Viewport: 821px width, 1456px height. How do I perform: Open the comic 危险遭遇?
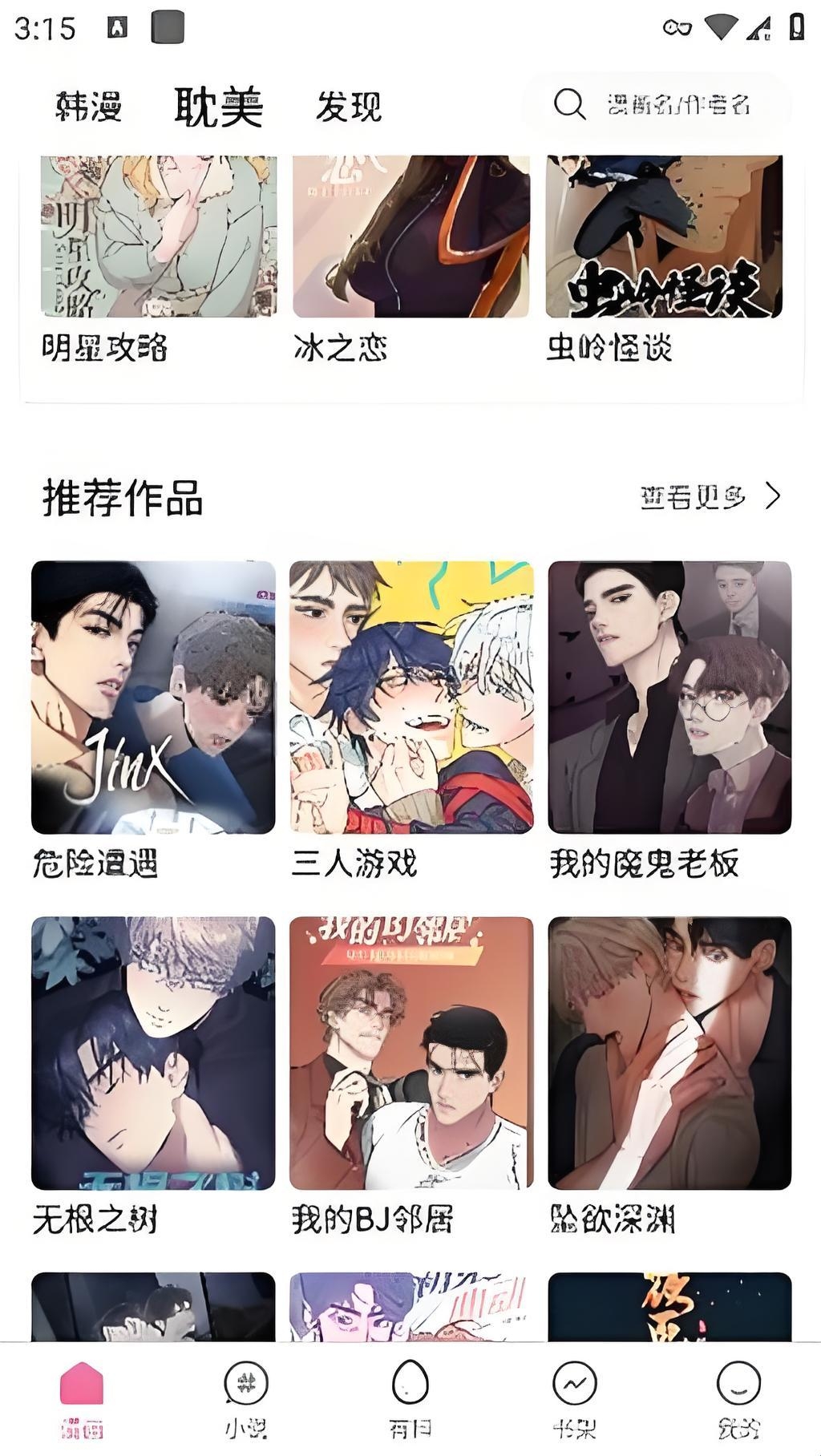[153, 698]
